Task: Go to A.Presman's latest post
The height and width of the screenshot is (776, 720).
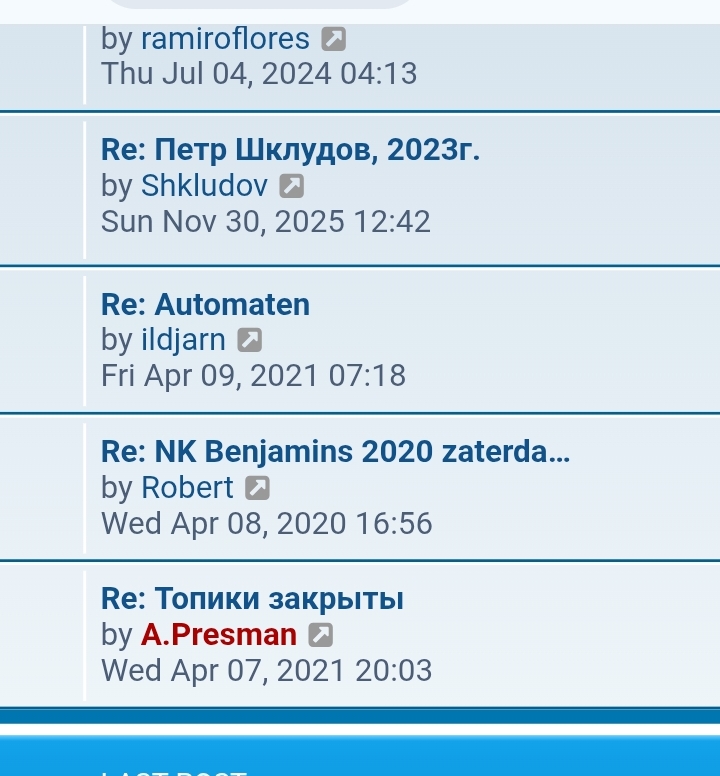Action: [320, 635]
